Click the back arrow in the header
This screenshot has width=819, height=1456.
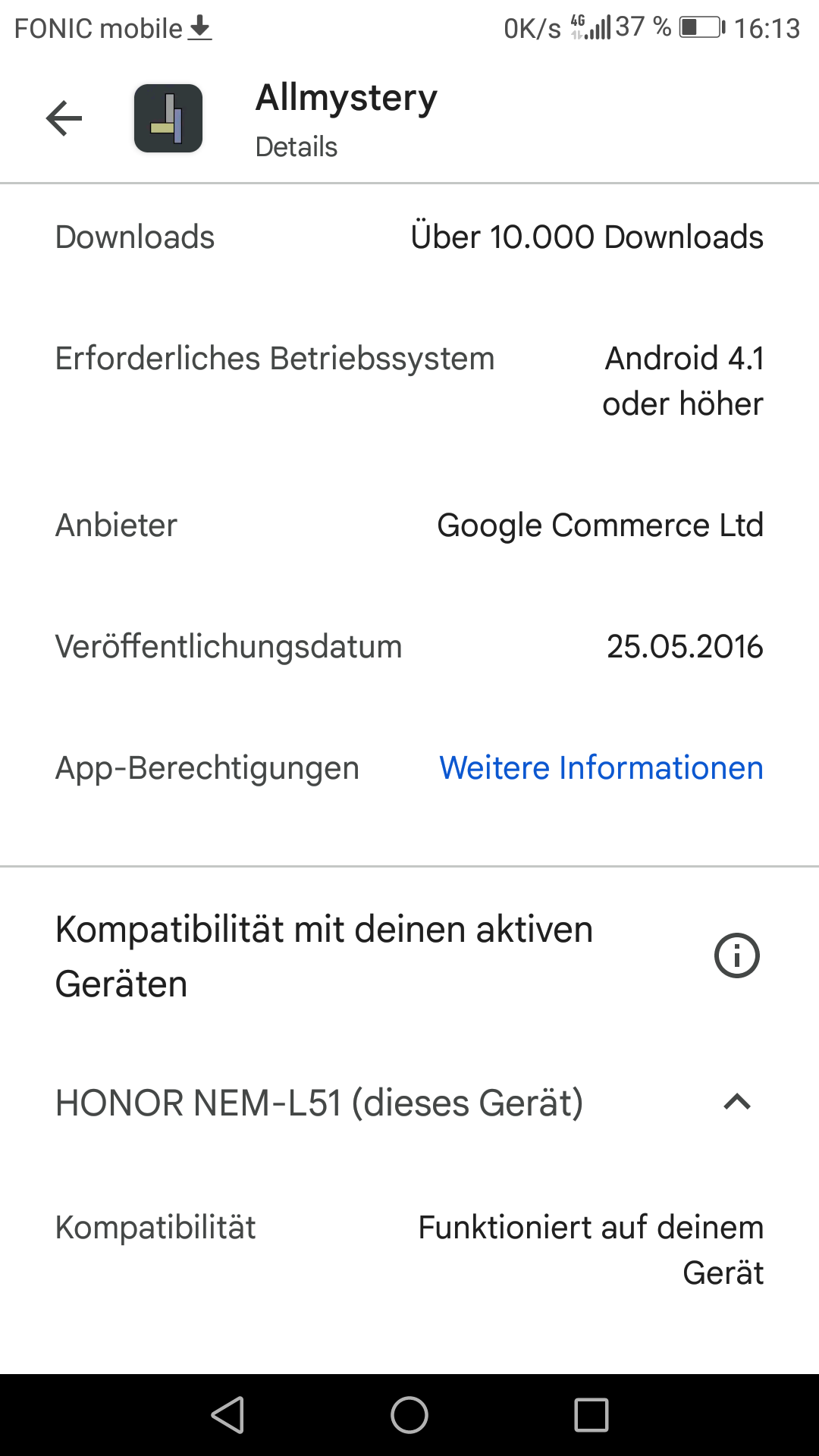click(64, 118)
